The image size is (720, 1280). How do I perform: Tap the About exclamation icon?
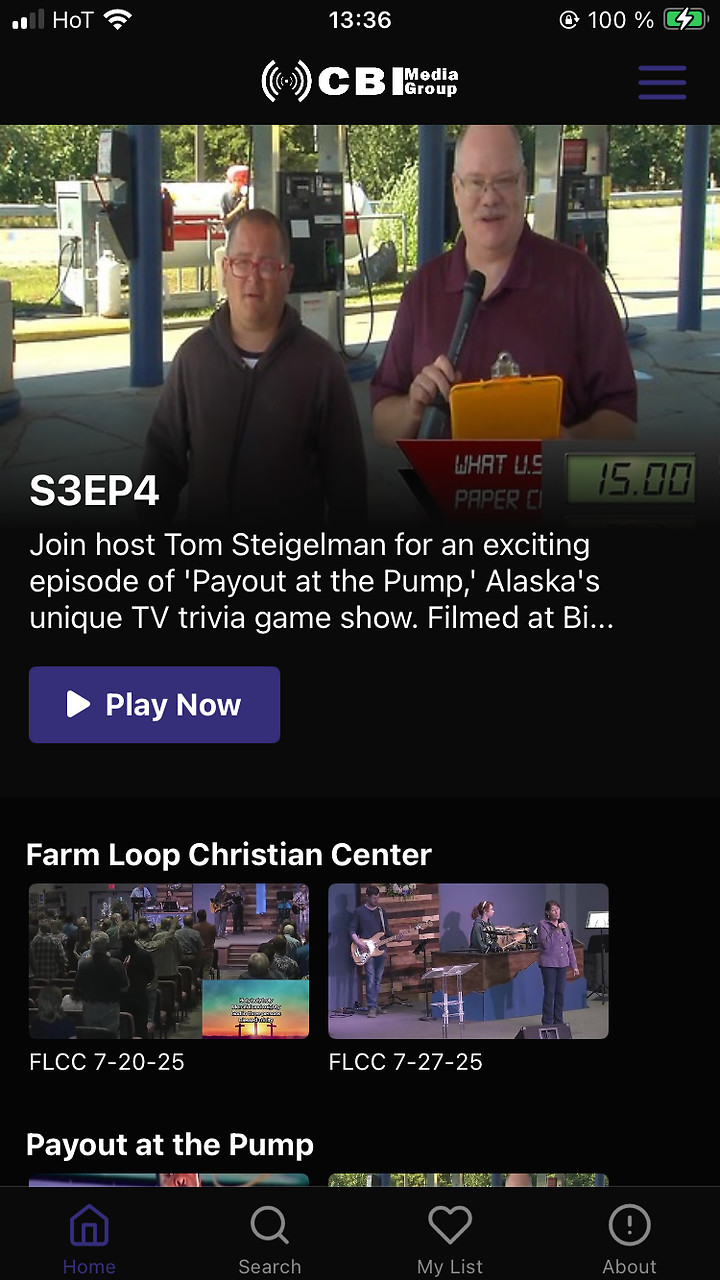(629, 1222)
